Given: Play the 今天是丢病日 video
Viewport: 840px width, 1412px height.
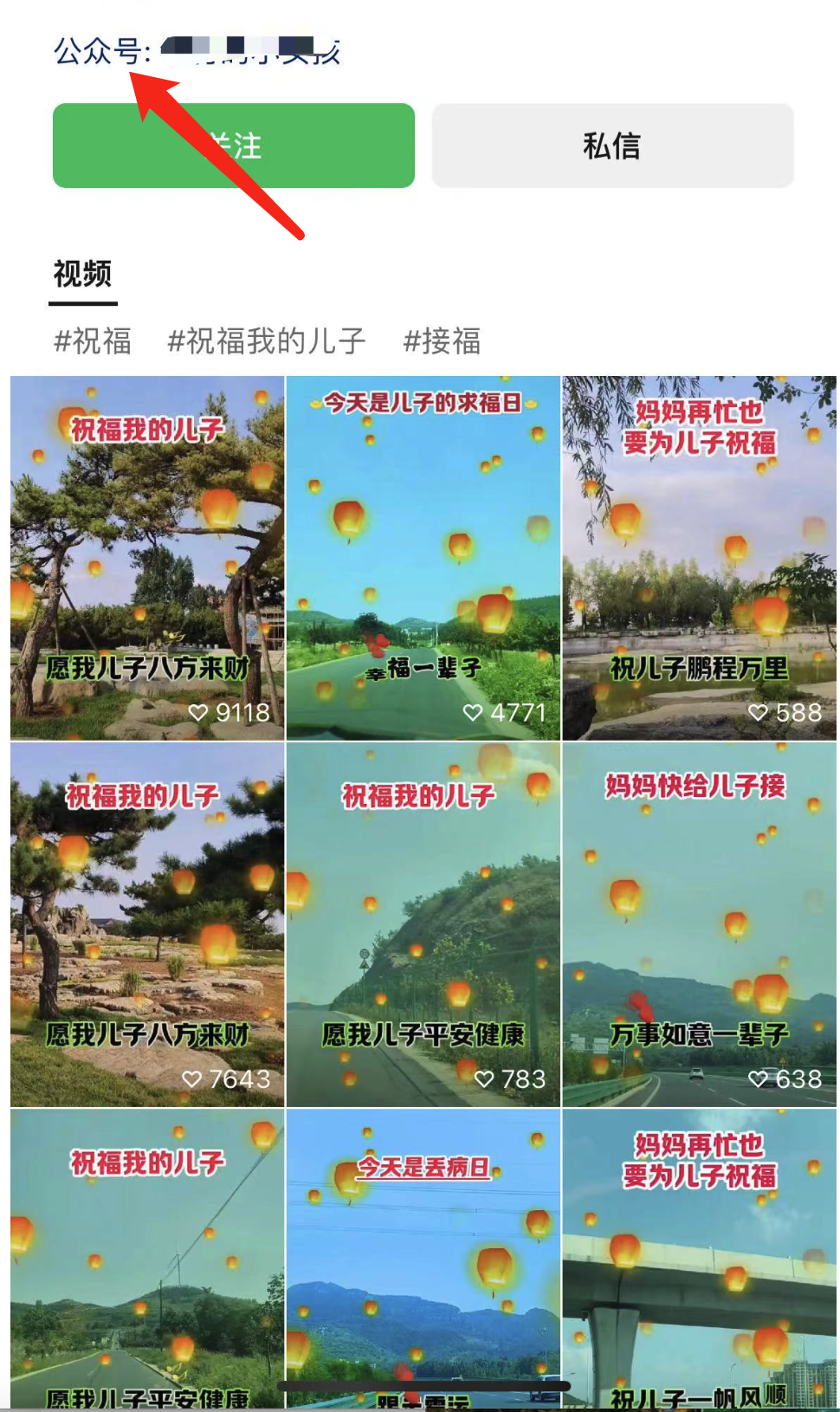Looking at the screenshot, I should 423,1256.
